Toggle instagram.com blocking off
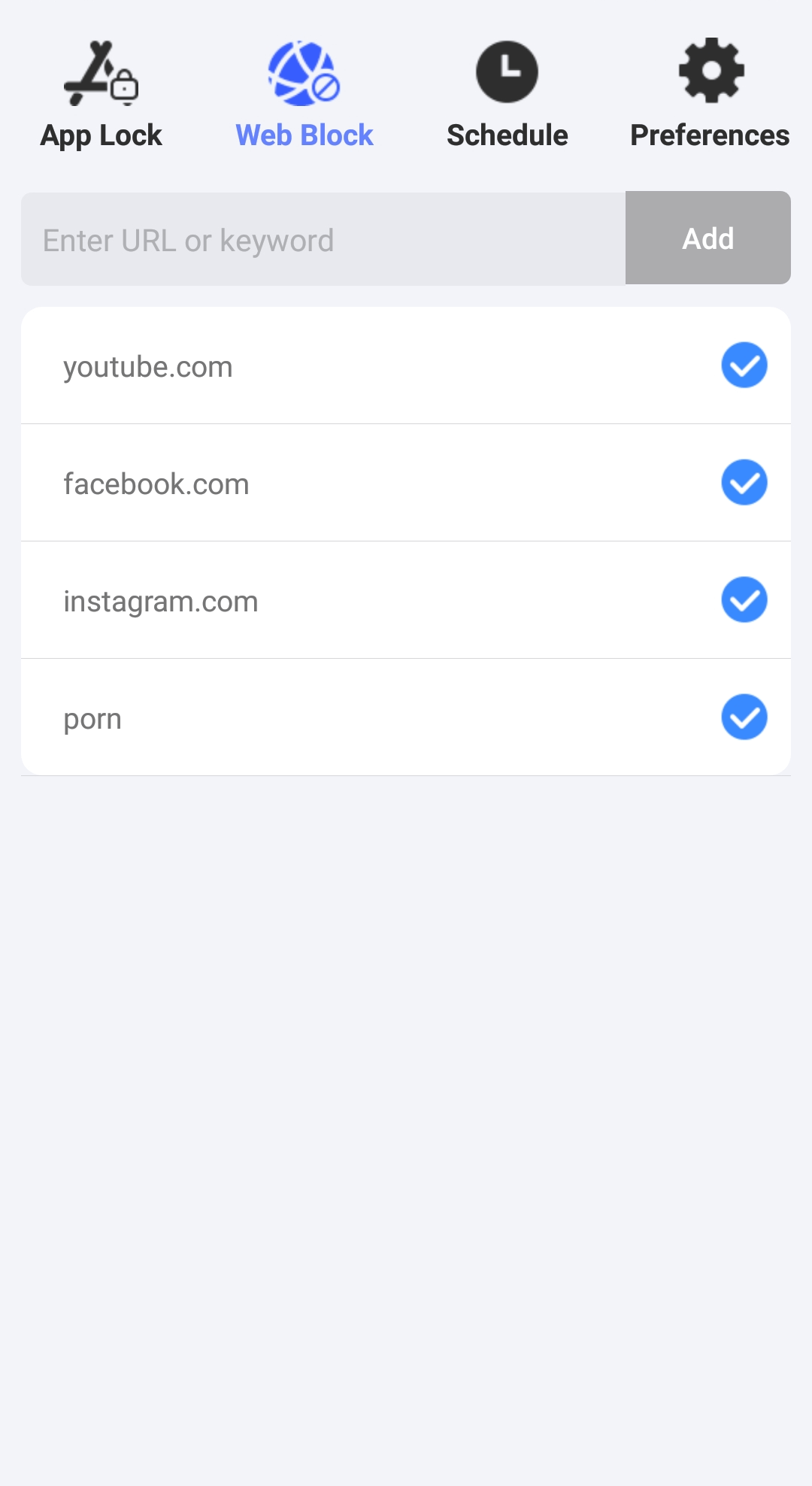 (x=744, y=599)
